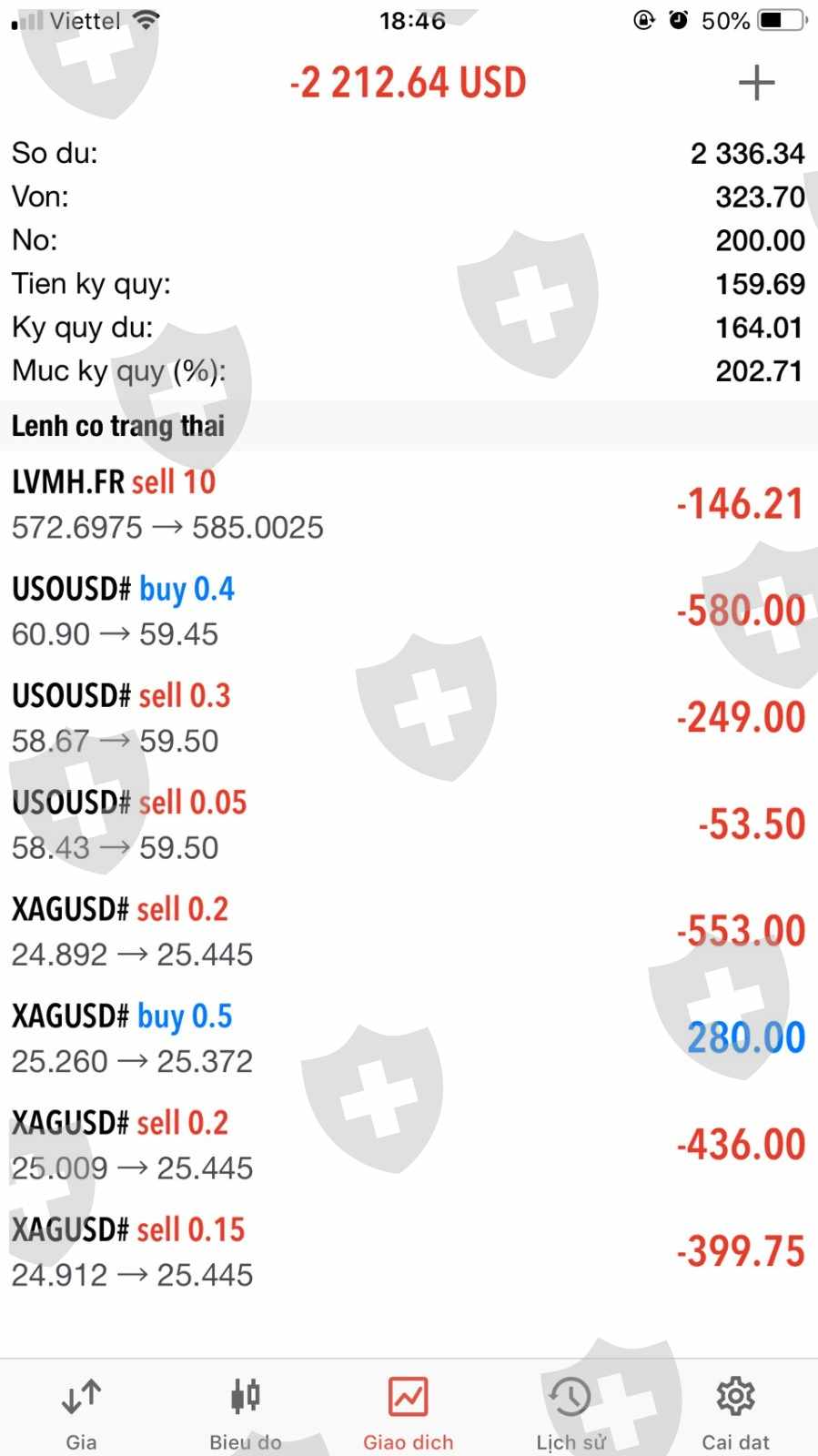View the USOUSD# sell 0.05 position
Viewport: 818px width, 1456px height.
(x=409, y=824)
